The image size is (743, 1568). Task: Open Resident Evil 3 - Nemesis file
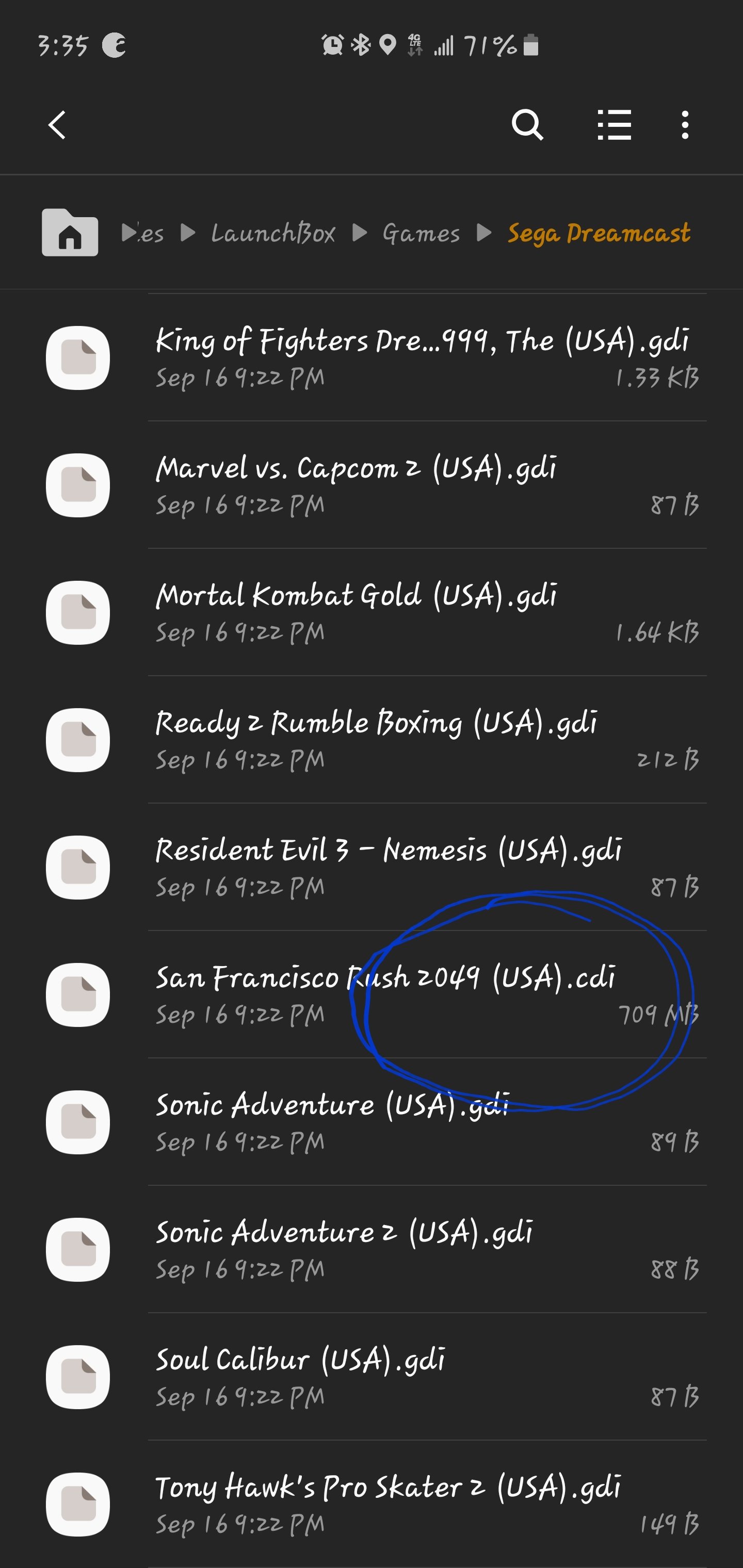point(372,867)
